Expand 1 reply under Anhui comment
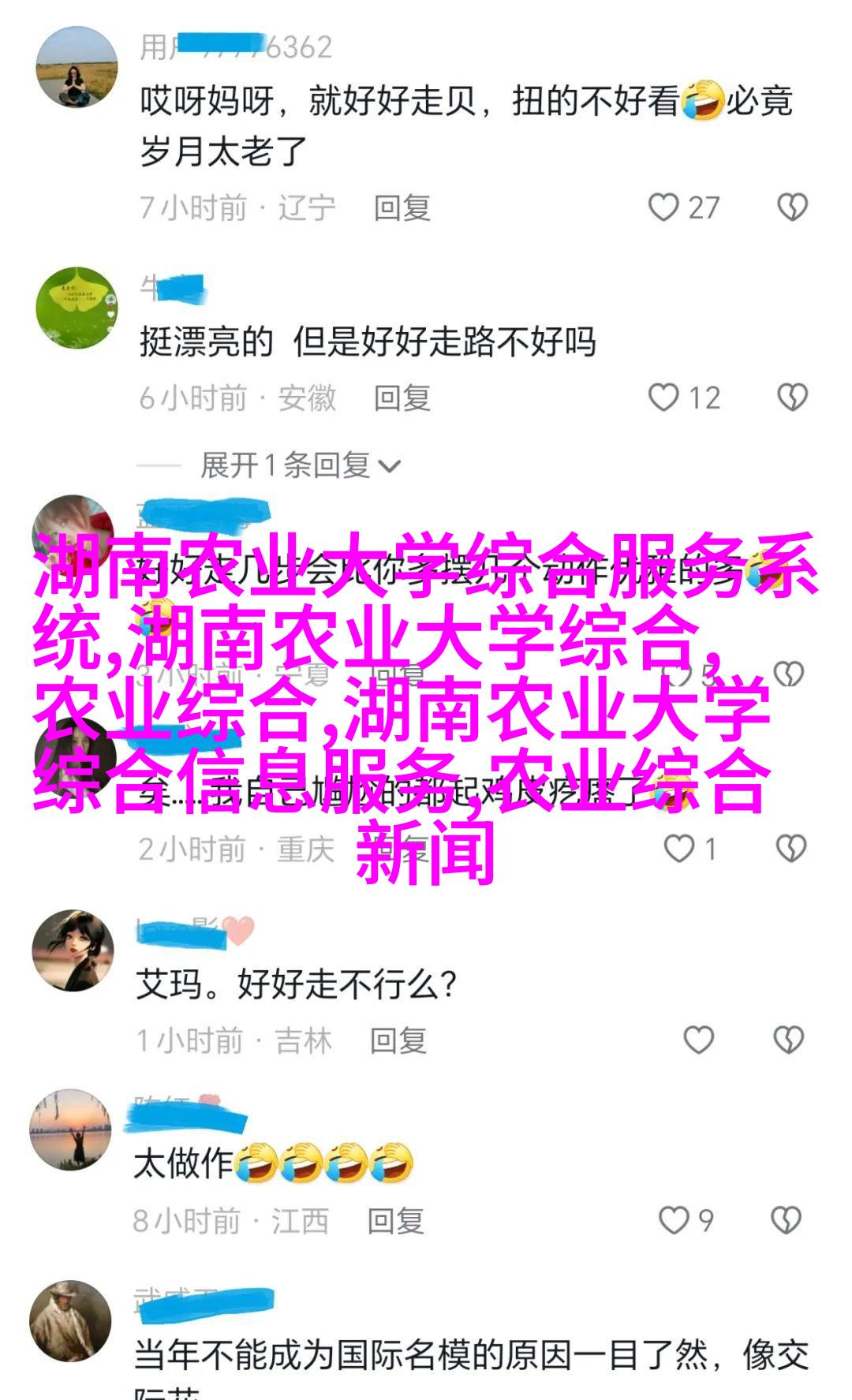Screen dimensions: 852x1400 pyautogui.click(x=300, y=465)
